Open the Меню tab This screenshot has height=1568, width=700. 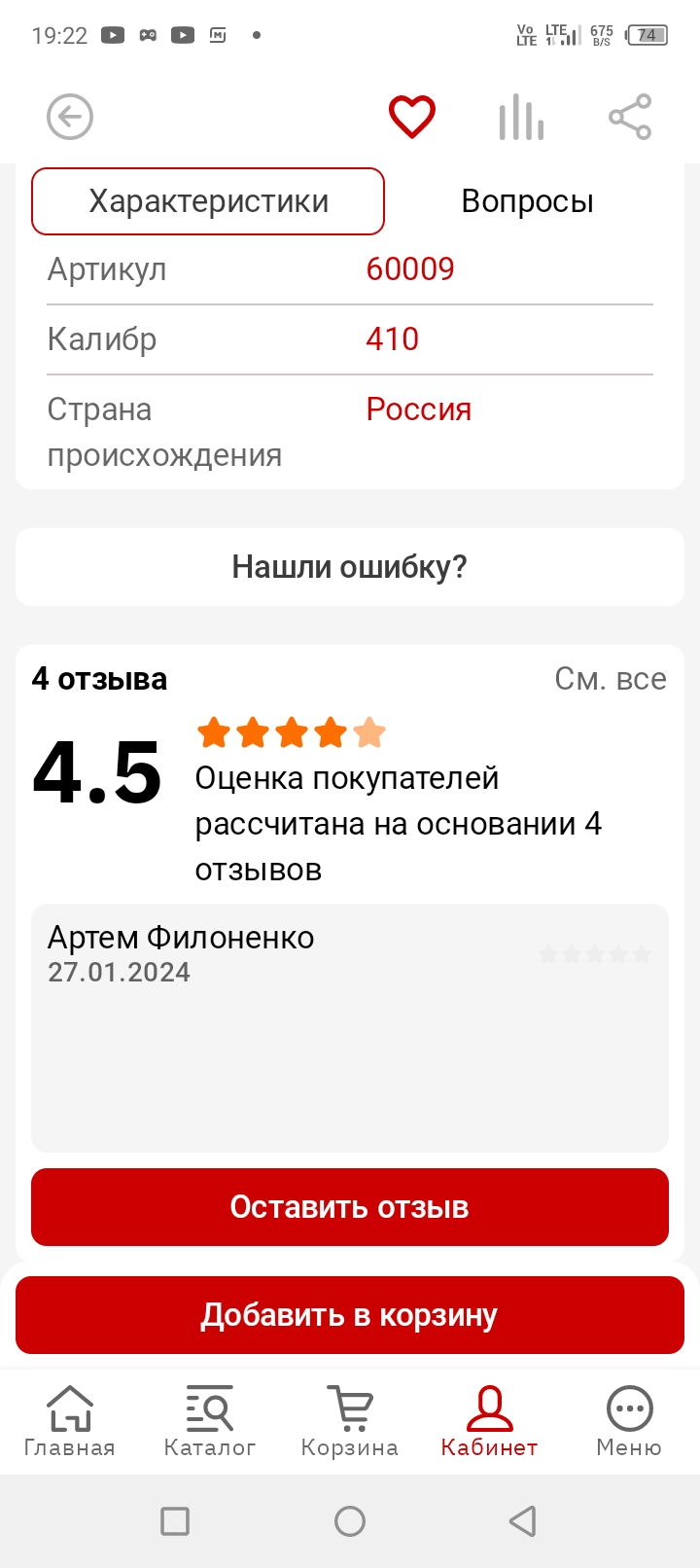point(630,1422)
